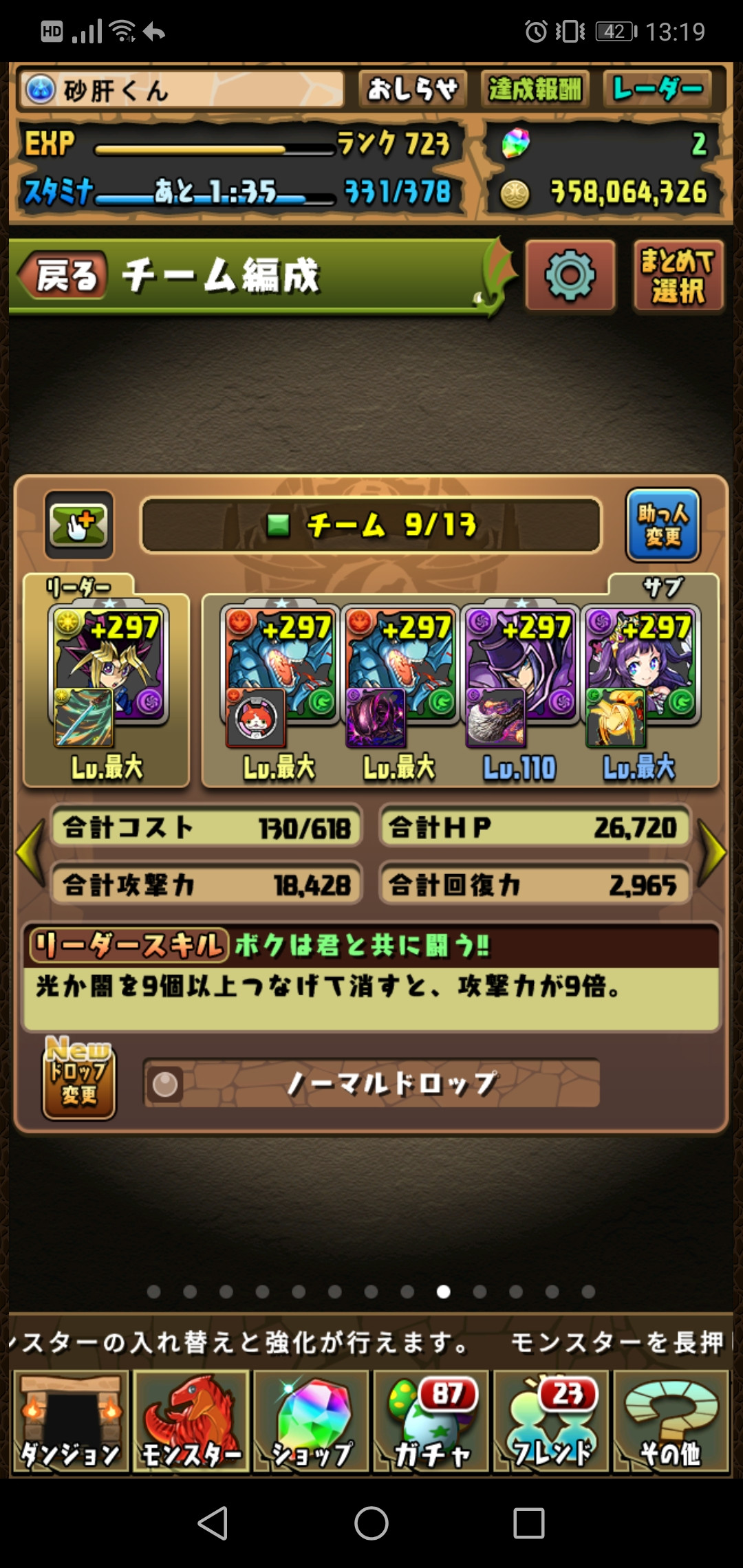Open おしらせ notices
Image resolution: width=743 pixels, height=1568 pixels.
[x=413, y=89]
